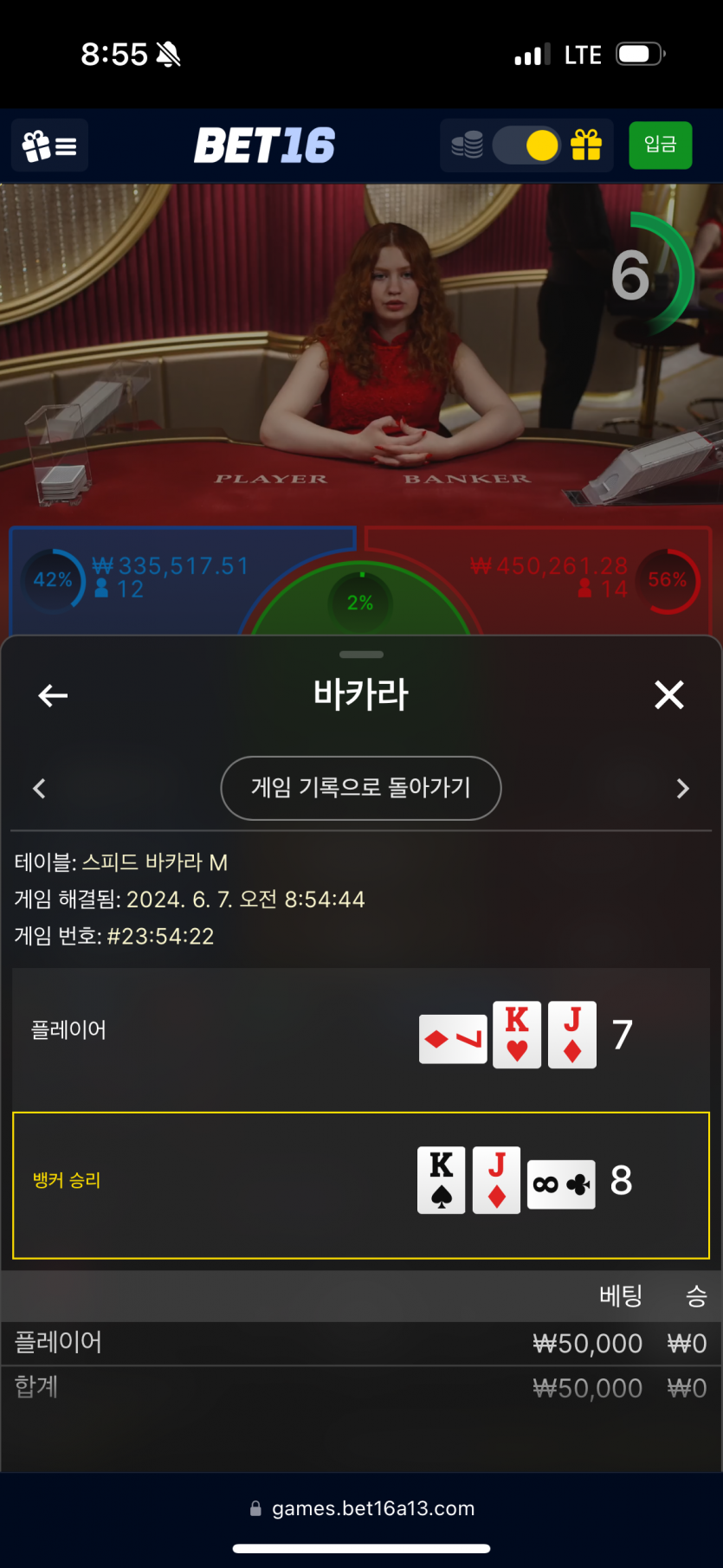Toggle the coin balance switch
This screenshot has width=723, height=1568.
coord(526,145)
